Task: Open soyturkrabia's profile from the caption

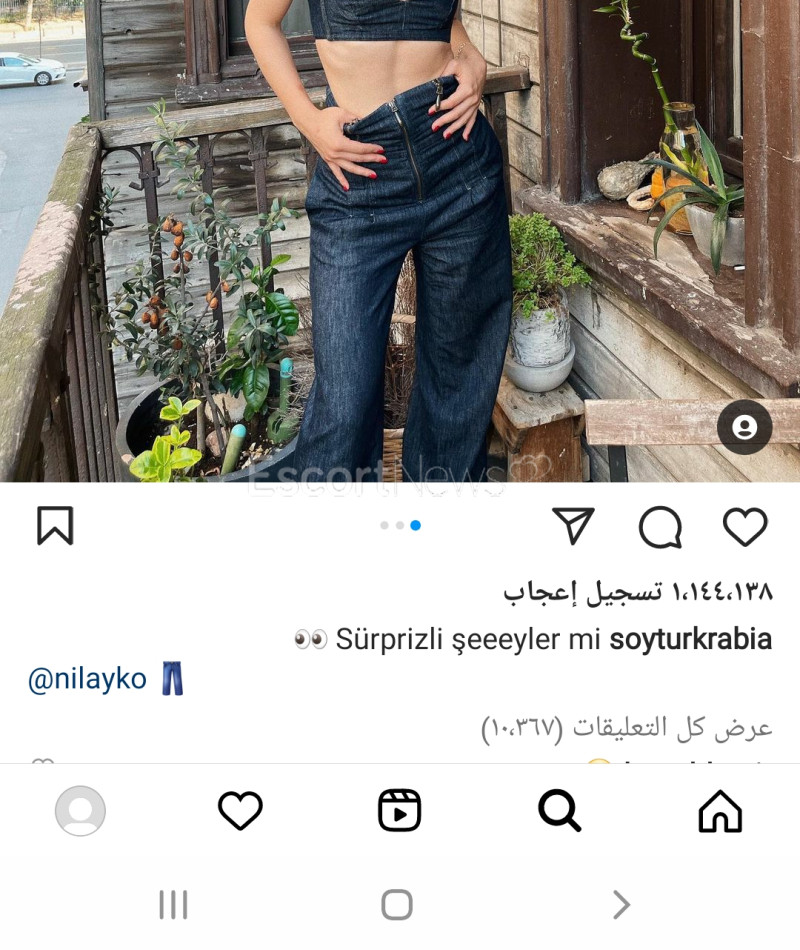Action: [x=690, y=639]
